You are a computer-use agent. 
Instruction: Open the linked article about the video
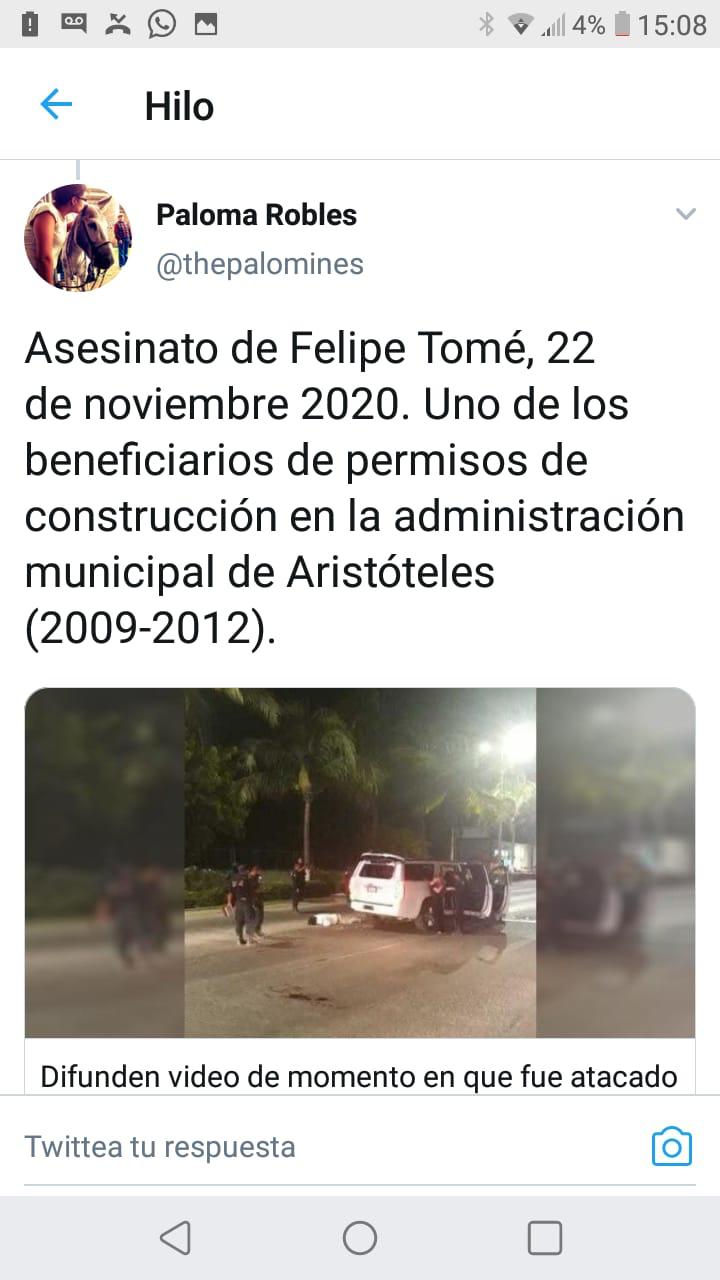click(359, 1076)
